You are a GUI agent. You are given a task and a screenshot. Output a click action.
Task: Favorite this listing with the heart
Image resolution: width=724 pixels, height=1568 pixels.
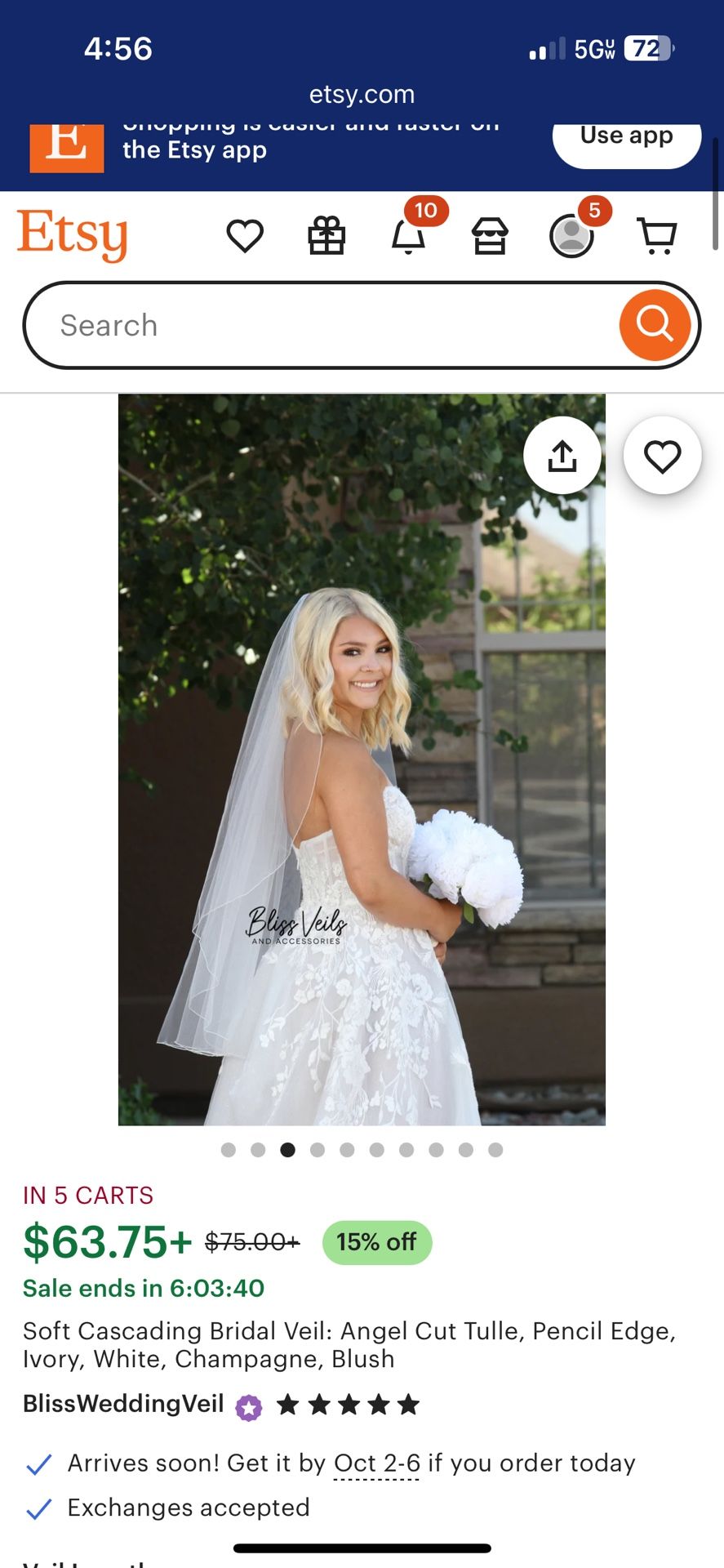(x=662, y=456)
